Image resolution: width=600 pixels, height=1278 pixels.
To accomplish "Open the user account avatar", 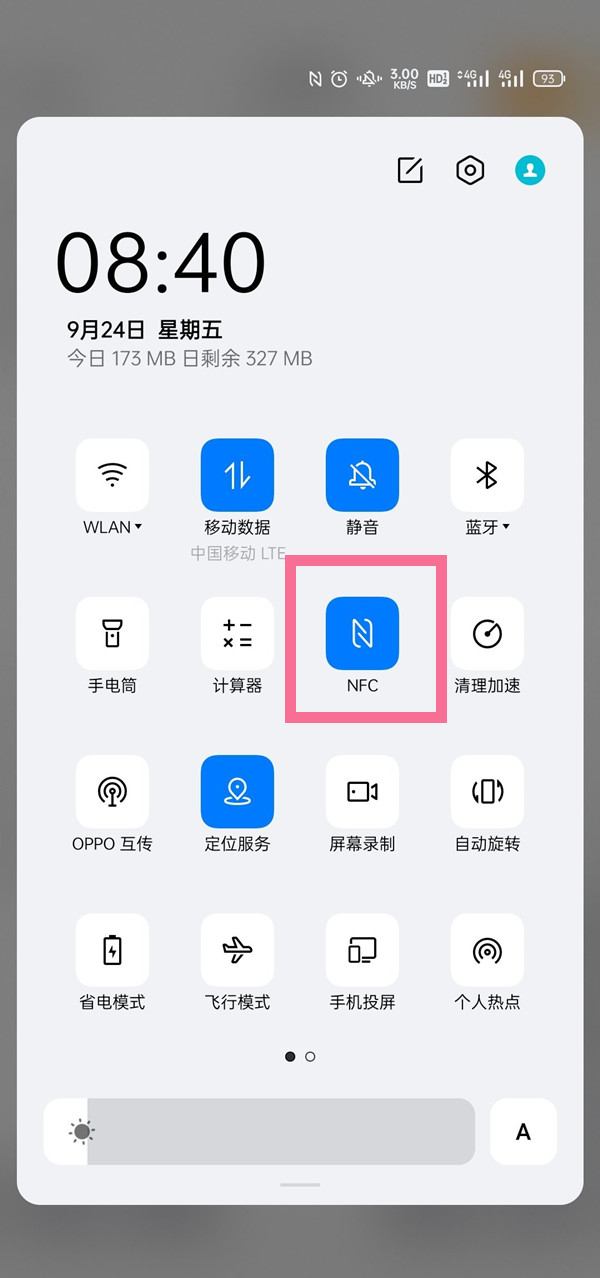I will [530, 170].
